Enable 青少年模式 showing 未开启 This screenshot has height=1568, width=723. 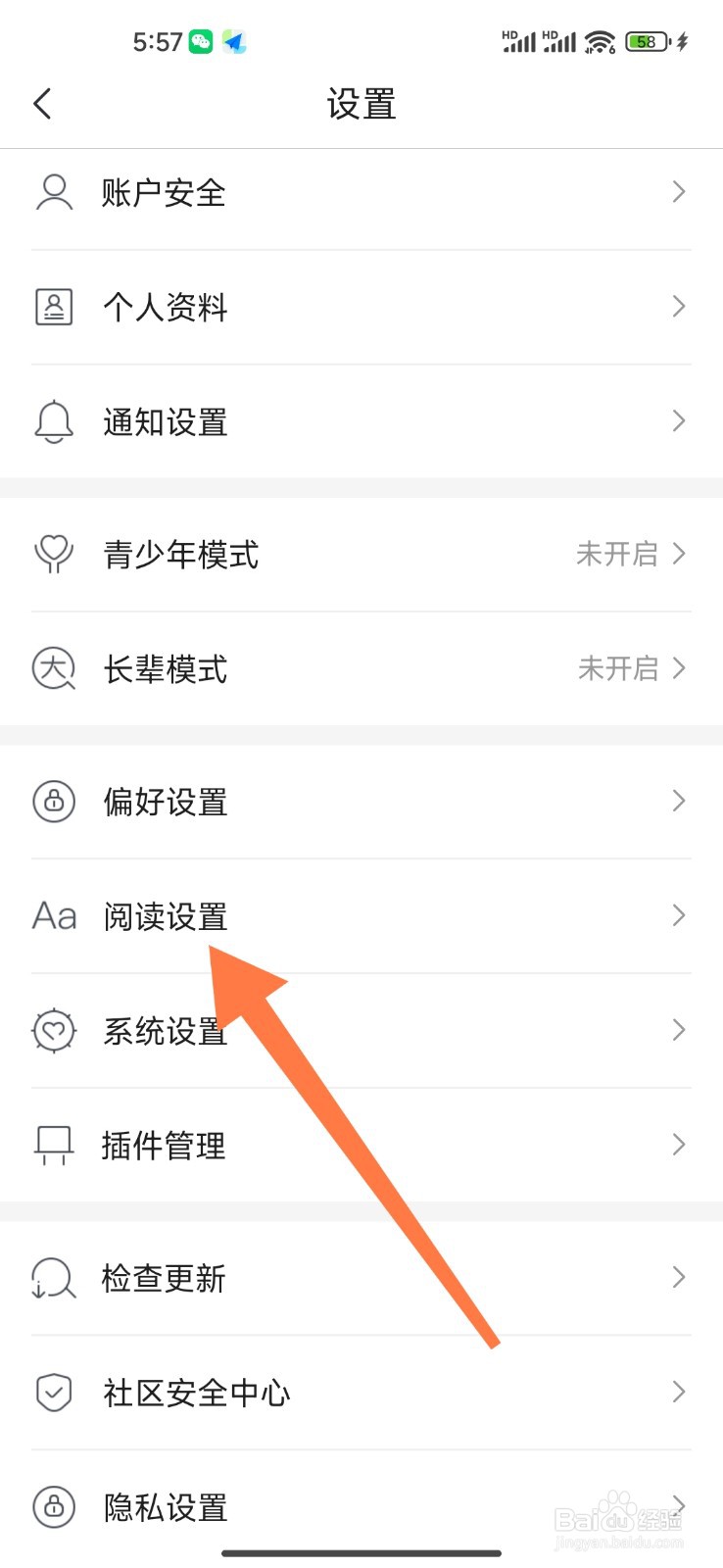(x=619, y=555)
